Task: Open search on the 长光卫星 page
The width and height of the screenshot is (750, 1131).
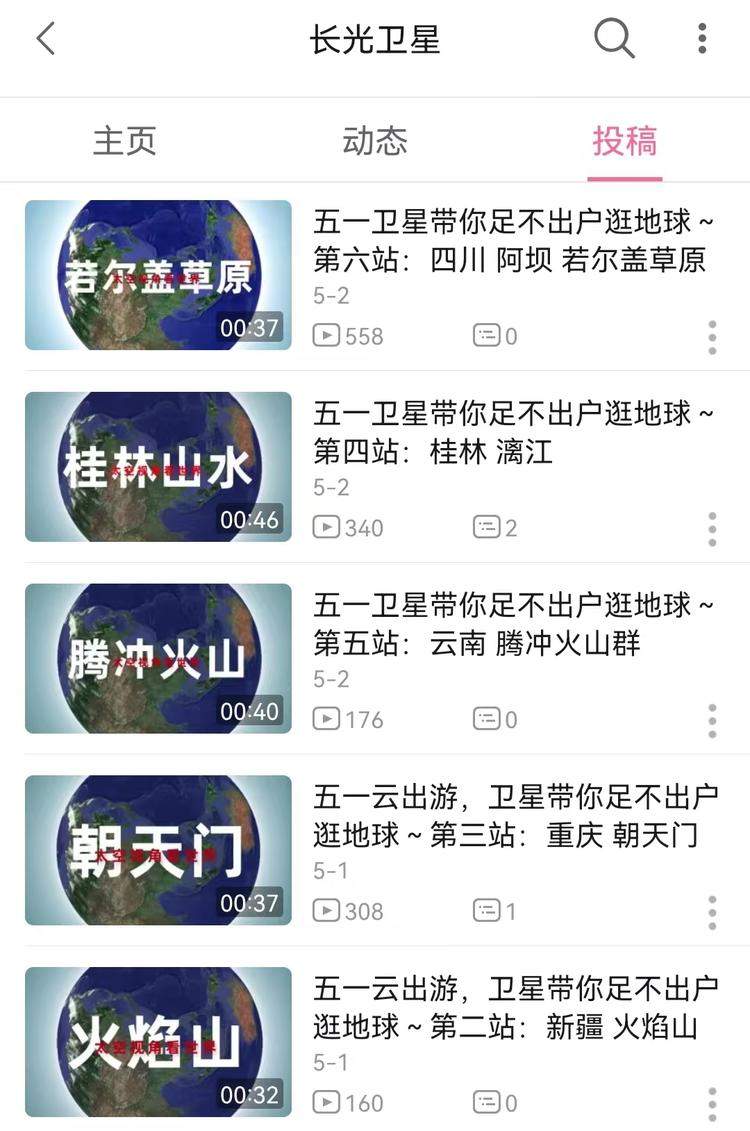Action: pyautogui.click(x=614, y=40)
